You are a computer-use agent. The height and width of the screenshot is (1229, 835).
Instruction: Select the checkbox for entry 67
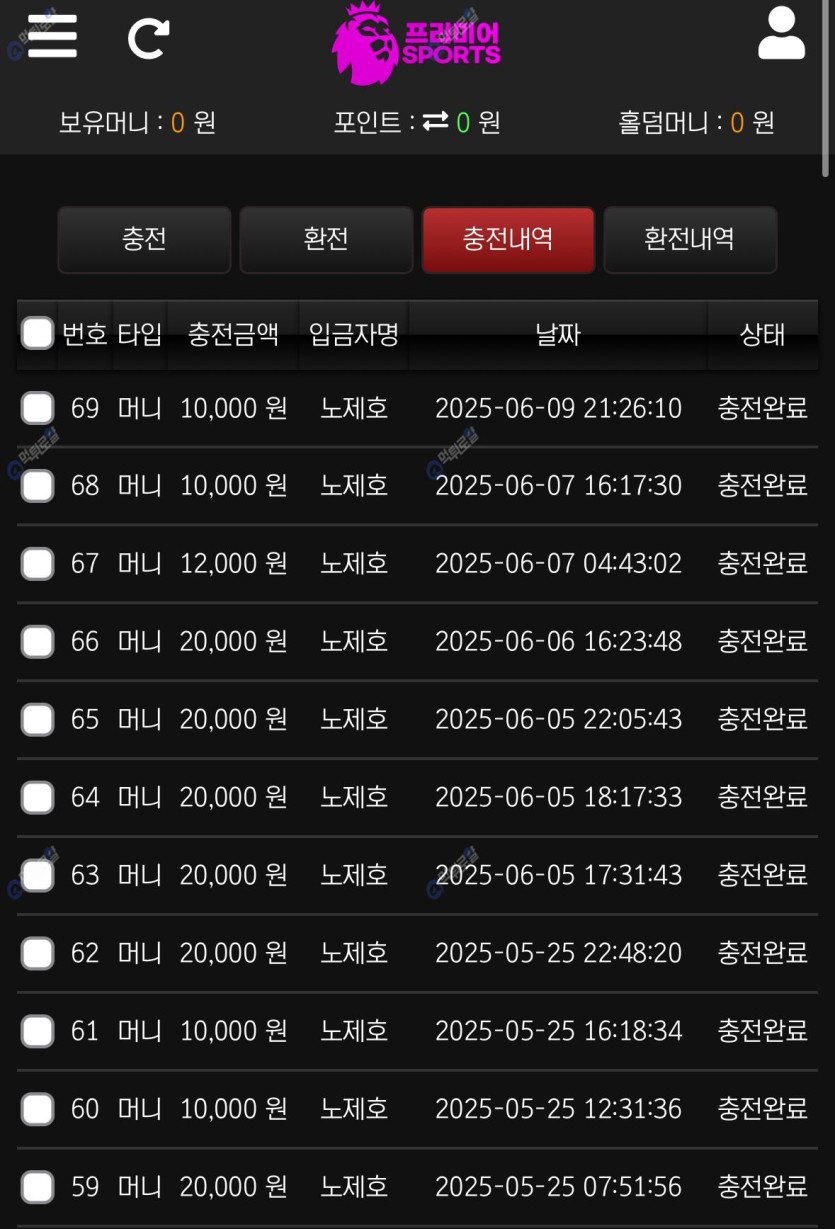click(38, 564)
